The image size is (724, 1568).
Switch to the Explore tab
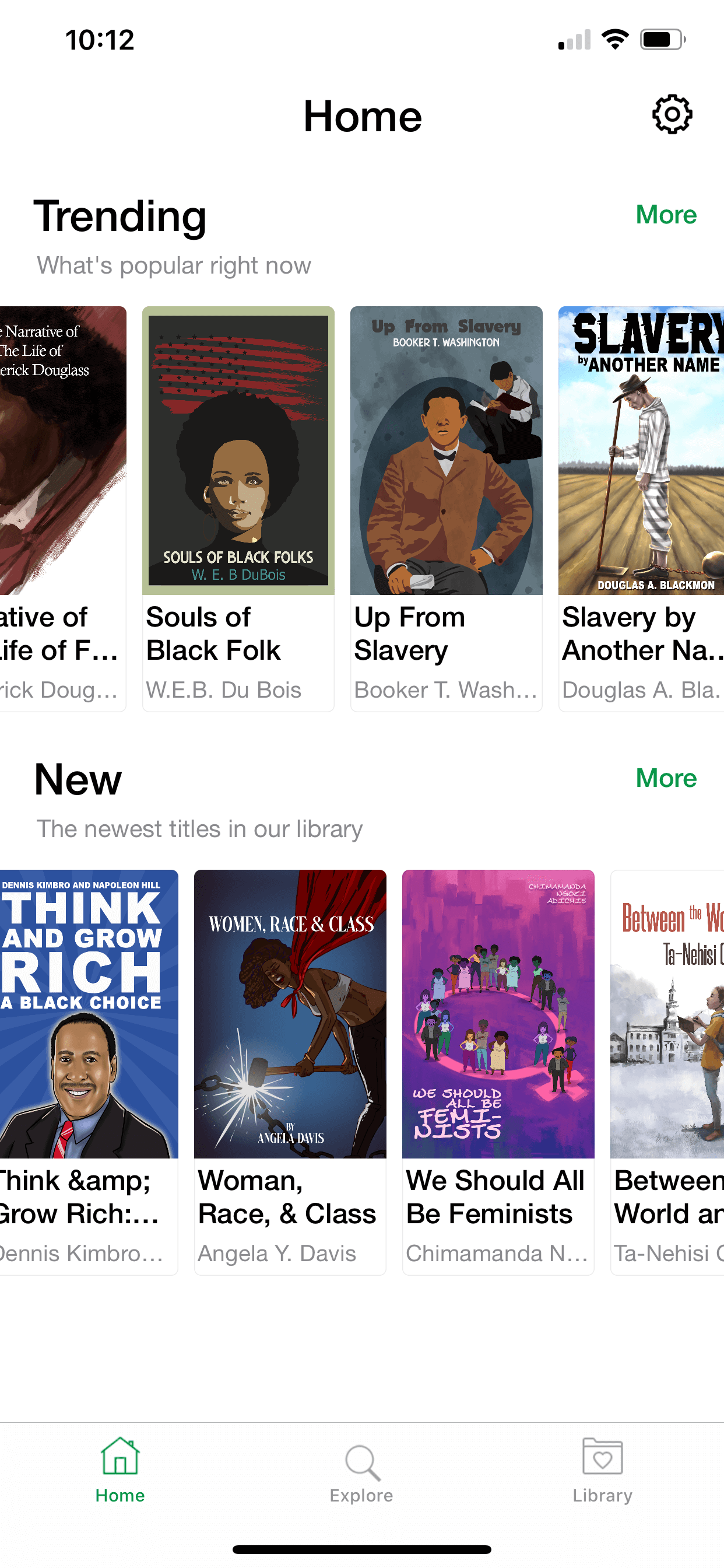(x=361, y=1474)
